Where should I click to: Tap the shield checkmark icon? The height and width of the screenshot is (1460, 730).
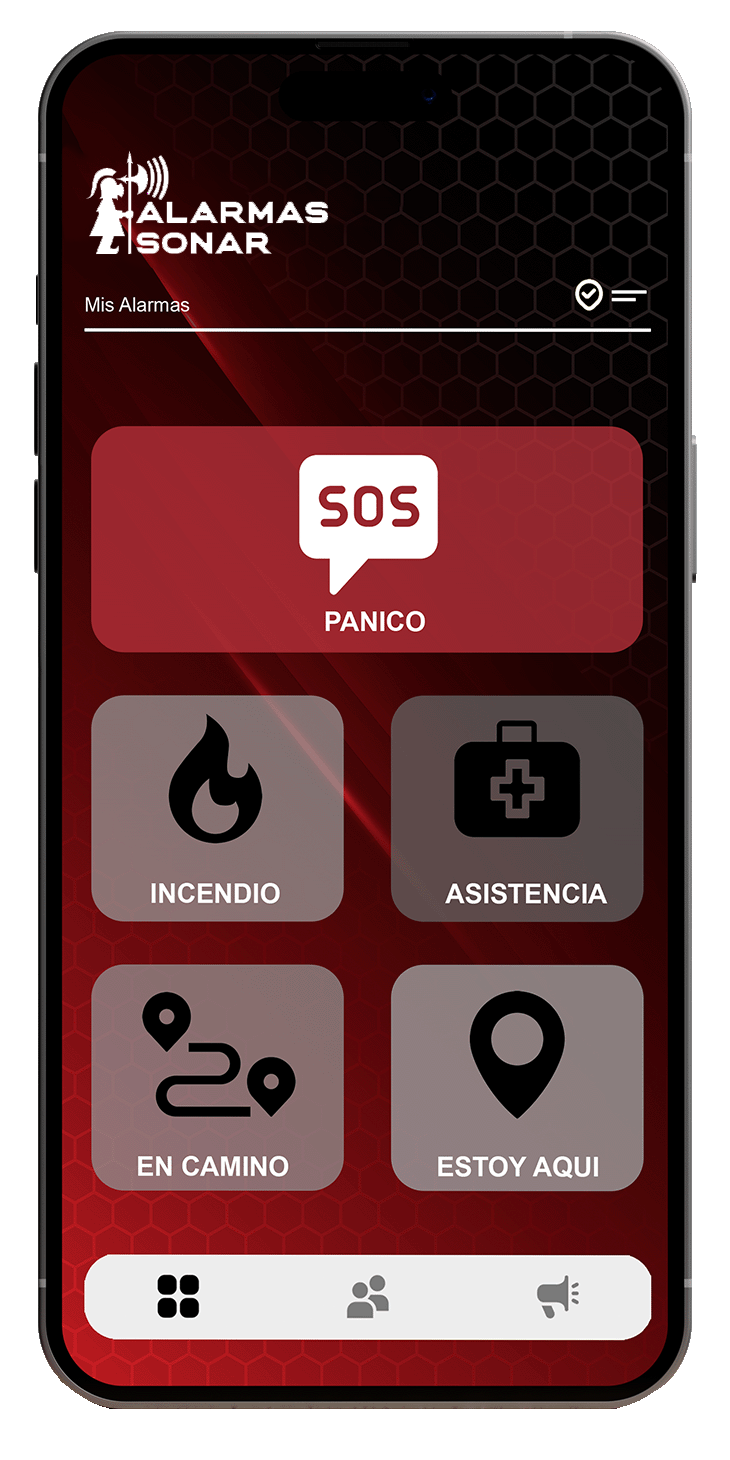pos(589,295)
